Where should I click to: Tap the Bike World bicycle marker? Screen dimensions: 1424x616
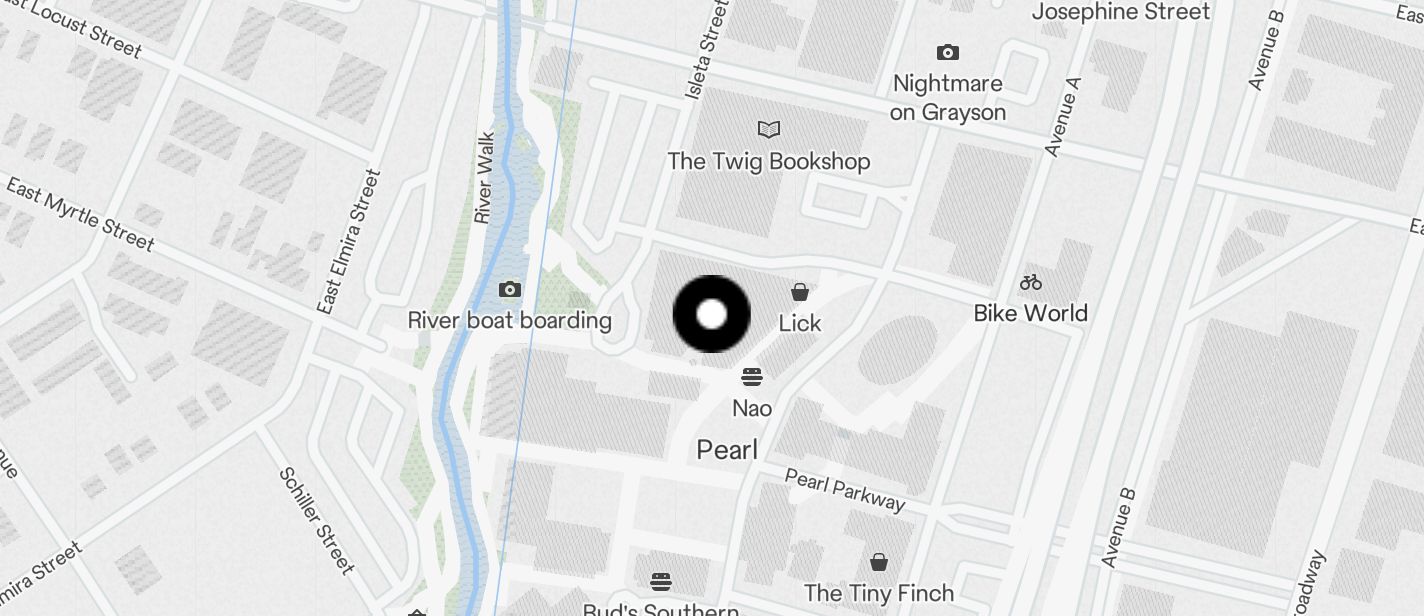pyautogui.click(x=1031, y=283)
